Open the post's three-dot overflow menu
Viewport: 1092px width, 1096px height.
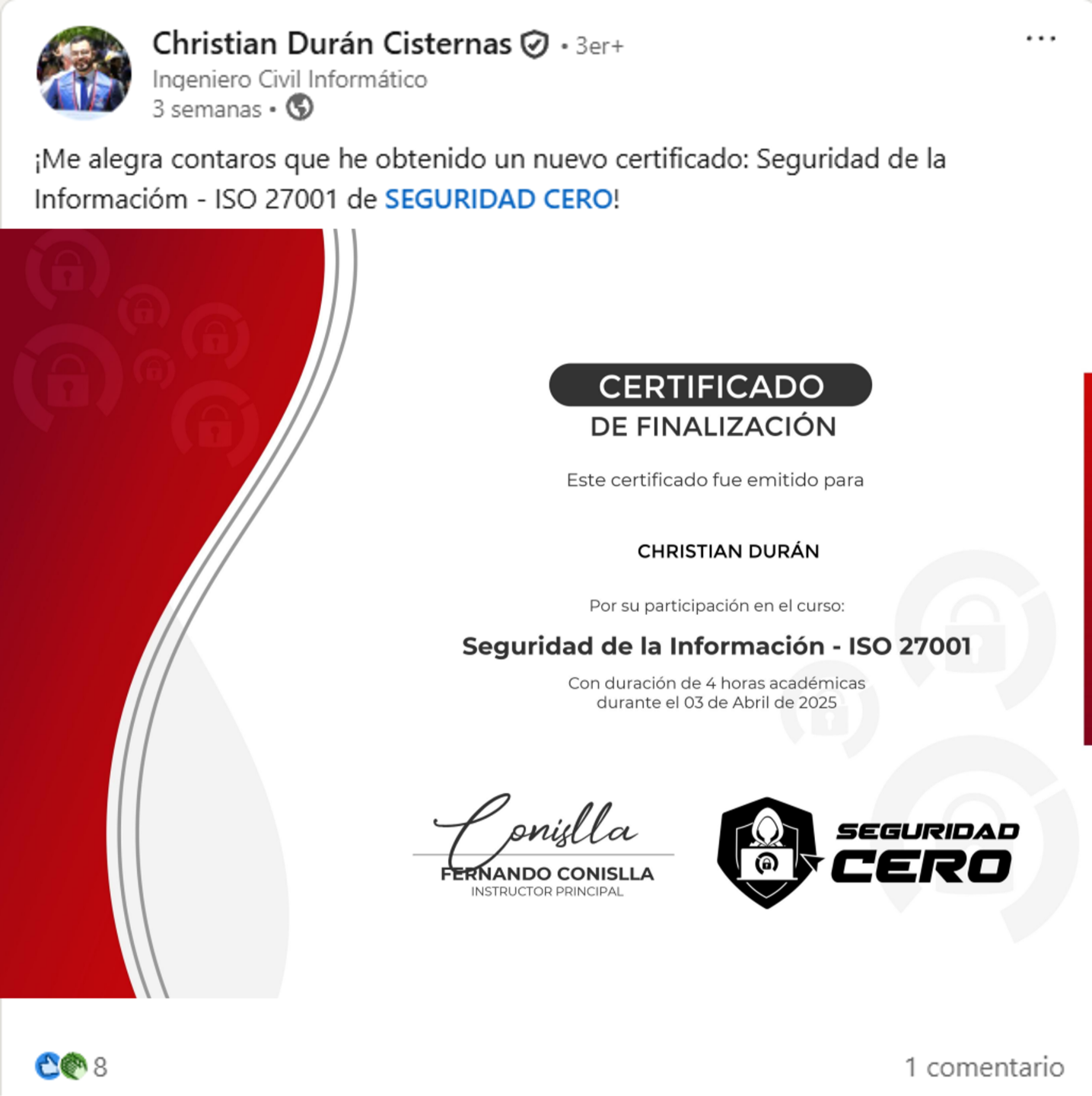pyautogui.click(x=1040, y=38)
